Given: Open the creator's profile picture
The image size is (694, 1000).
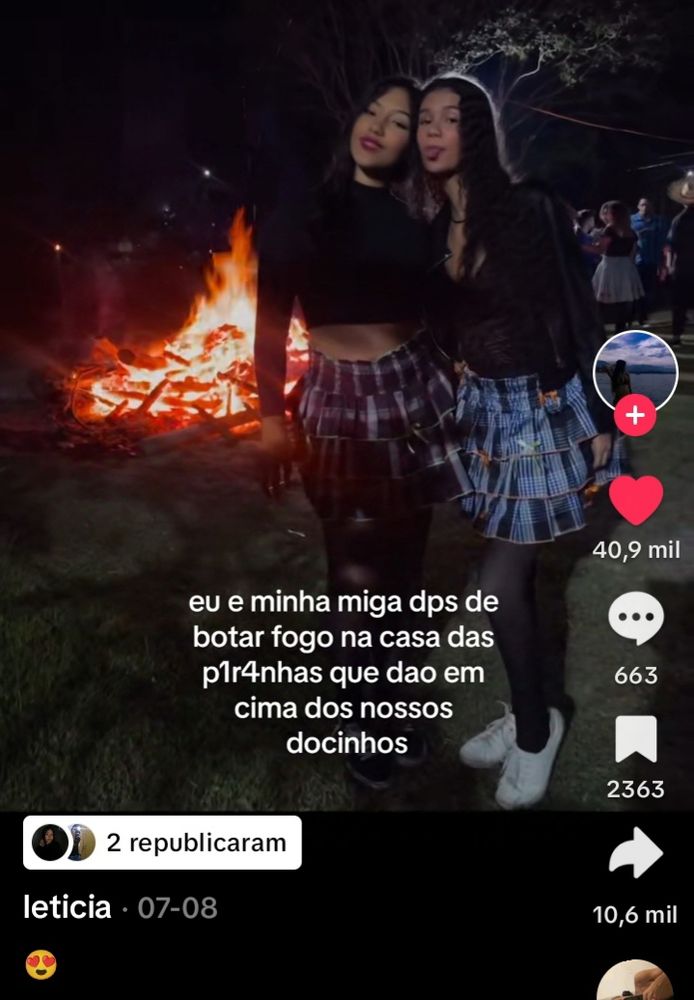Looking at the screenshot, I should 635,369.
